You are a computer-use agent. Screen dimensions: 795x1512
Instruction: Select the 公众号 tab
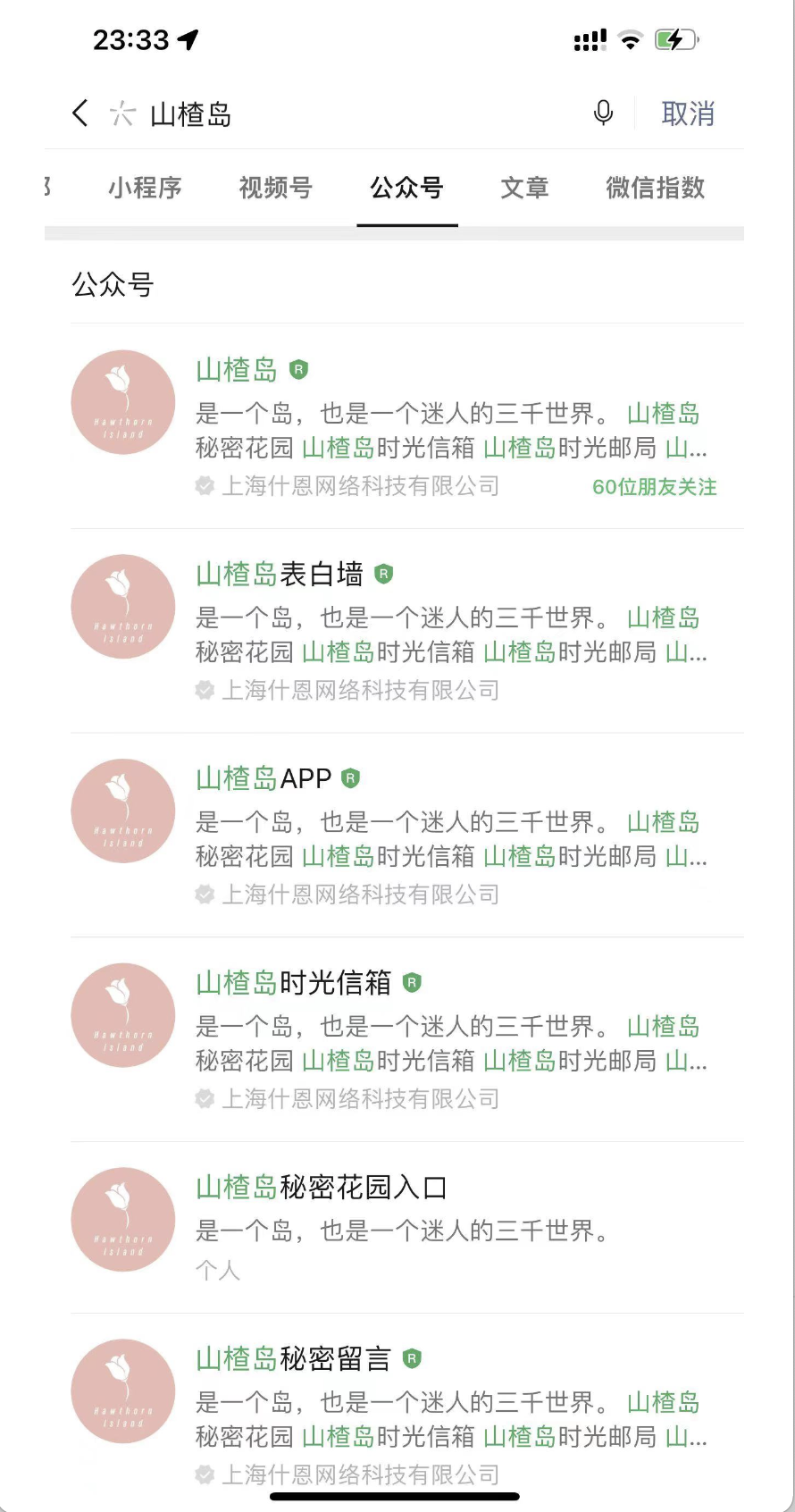pyautogui.click(x=406, y=188)
